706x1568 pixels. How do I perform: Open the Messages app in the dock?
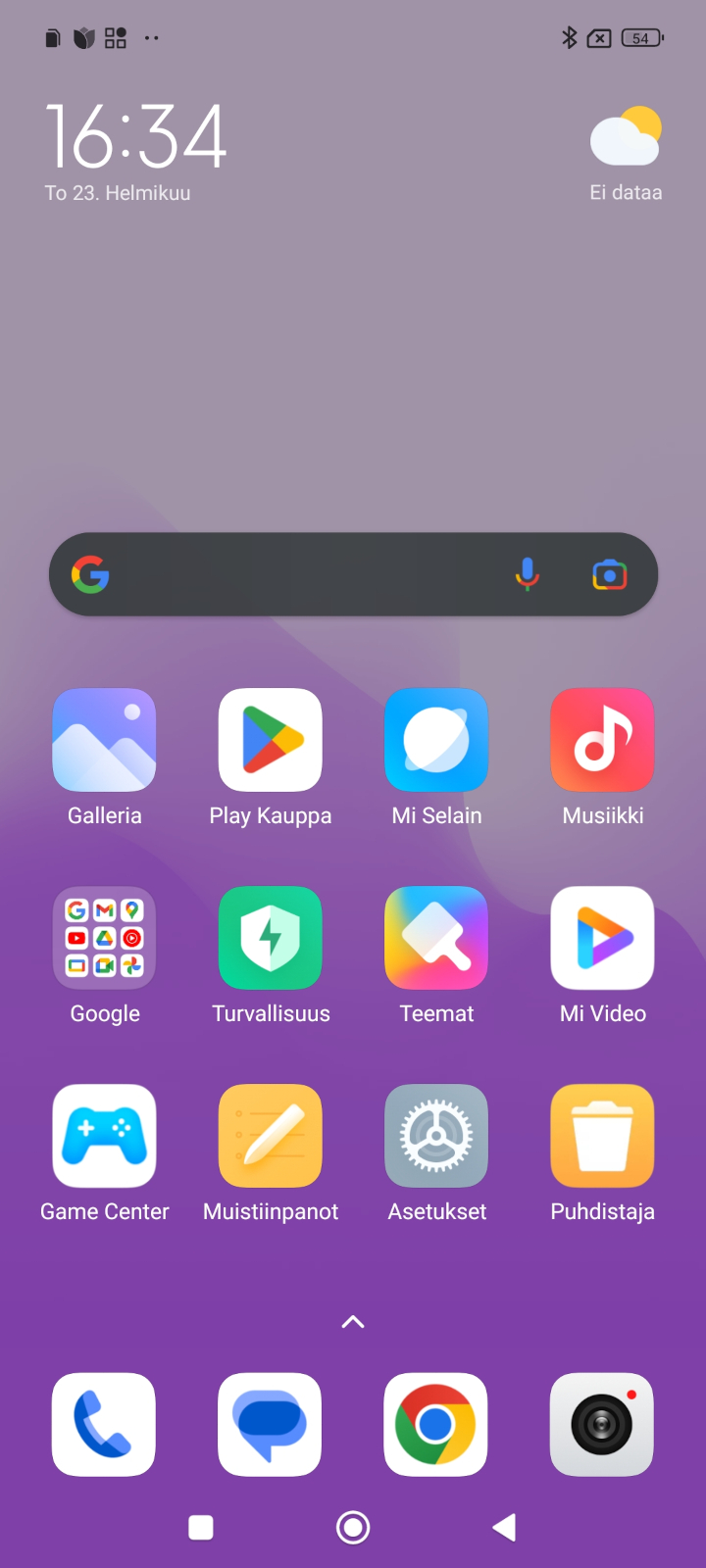point(271,1424)
